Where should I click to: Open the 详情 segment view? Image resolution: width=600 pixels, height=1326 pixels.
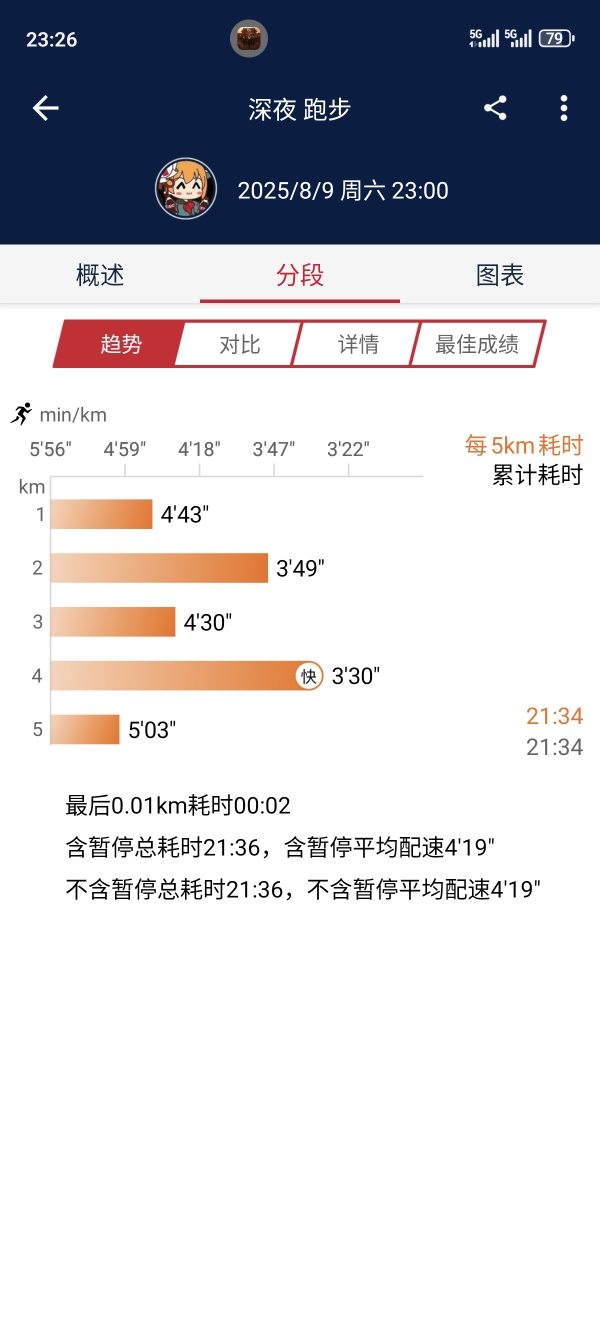click(358, 345)
